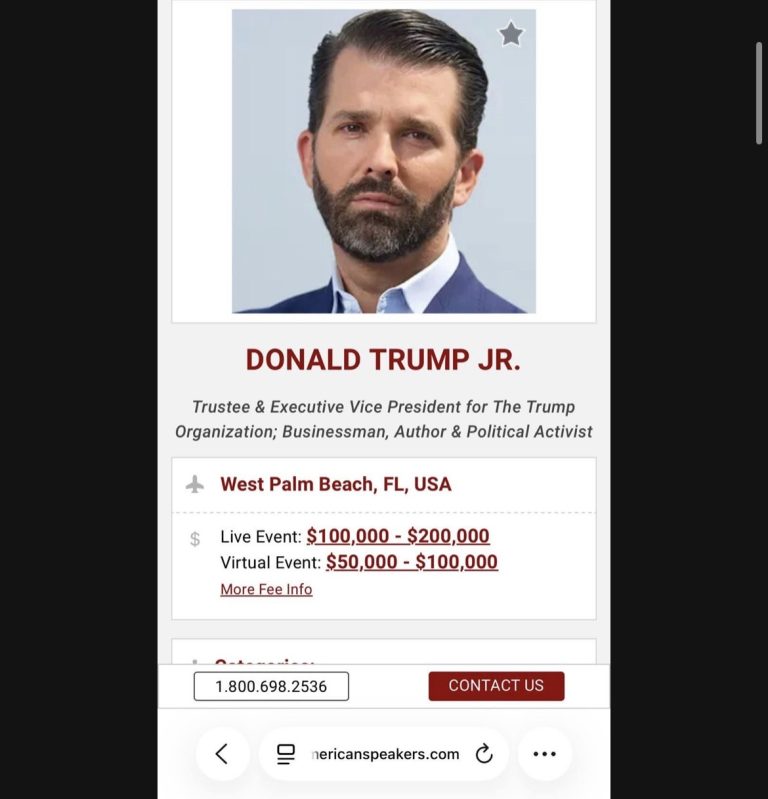The width and height of the screenshot is (768, 799).
Task: Select the americanspeakers.com address bar
Action: pos(384,754)
